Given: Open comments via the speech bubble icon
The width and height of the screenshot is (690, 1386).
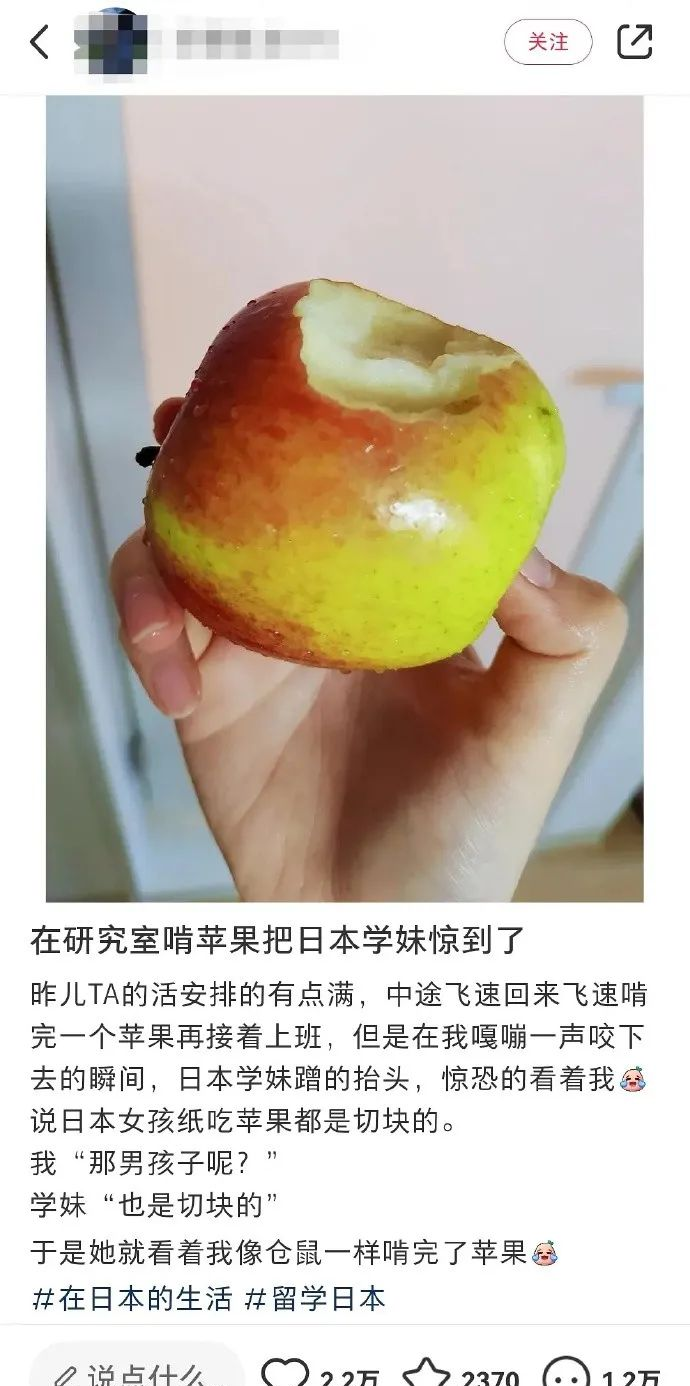Looking at the screenshot, I should click(566, 1372).
